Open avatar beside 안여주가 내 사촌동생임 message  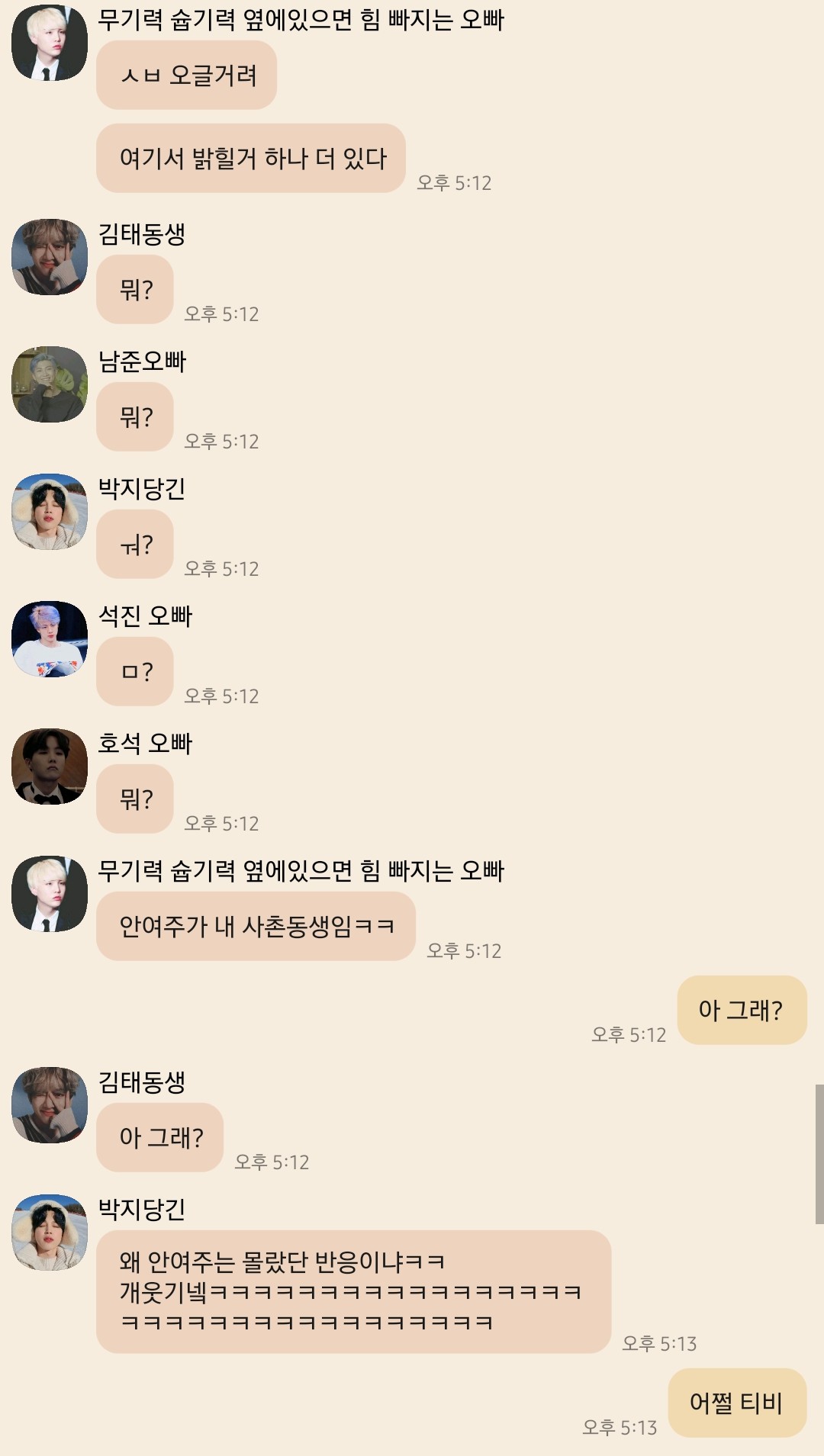click(50, 894)
